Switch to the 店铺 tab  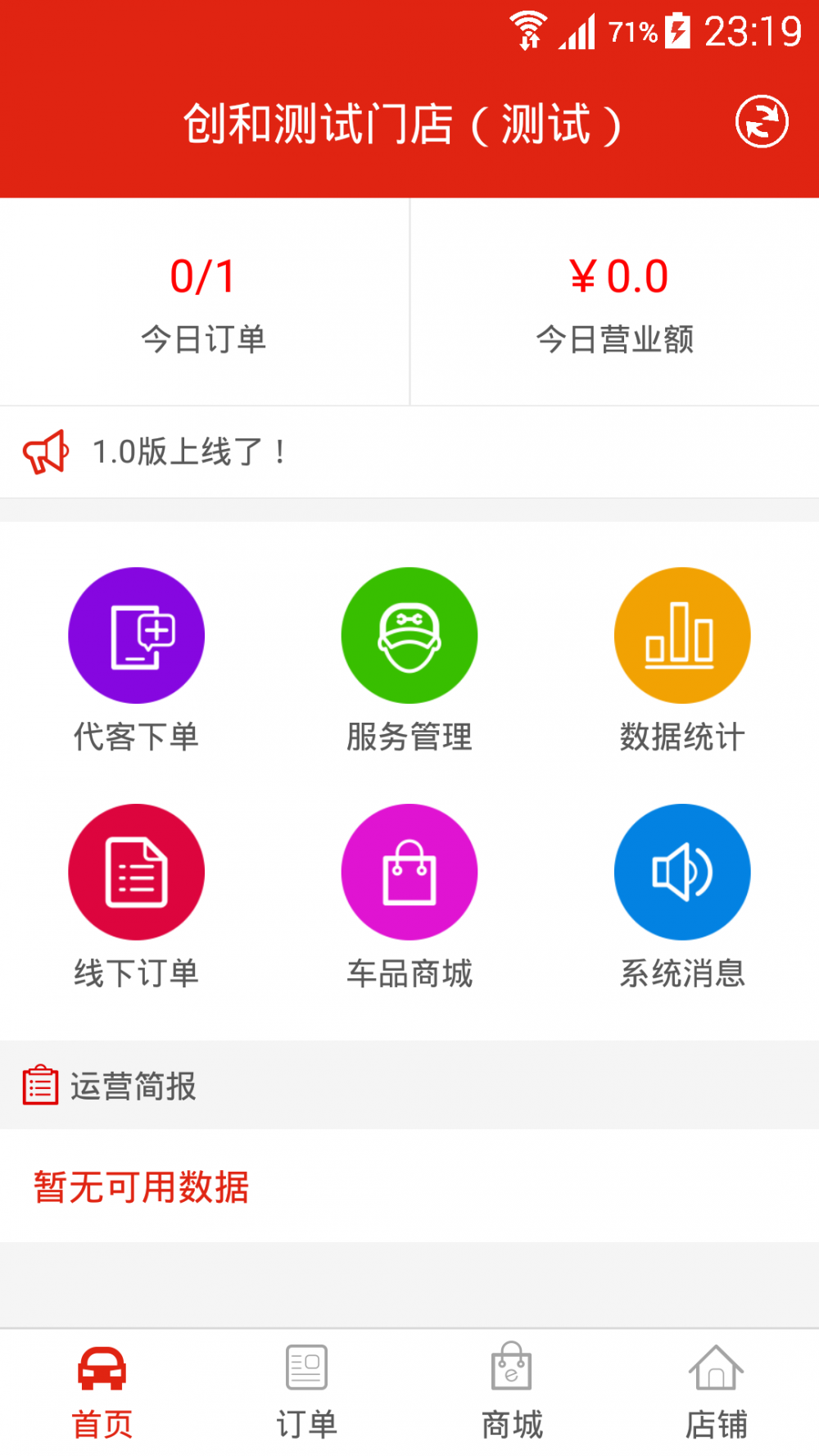(x=717, y=1391)
